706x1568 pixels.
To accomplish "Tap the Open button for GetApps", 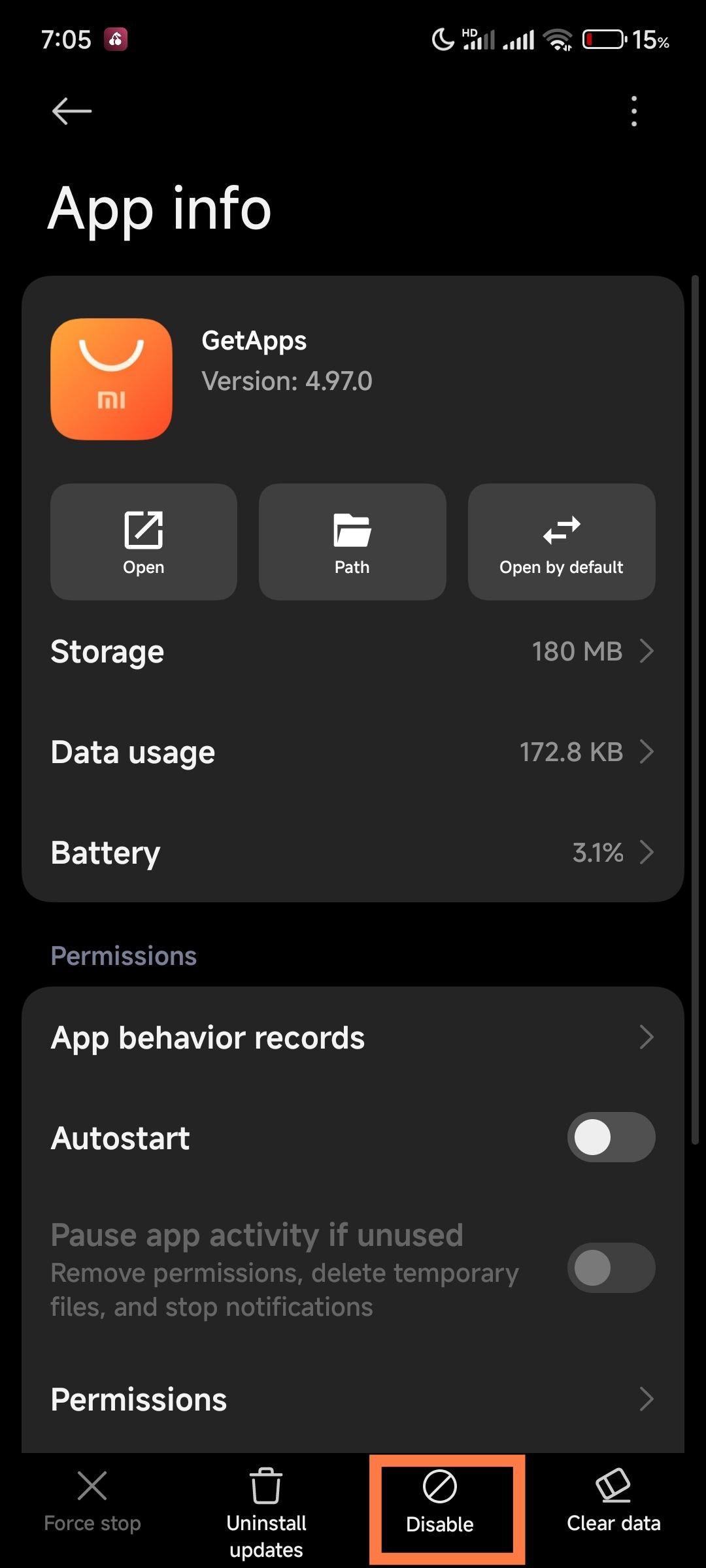I will [144, 542].
